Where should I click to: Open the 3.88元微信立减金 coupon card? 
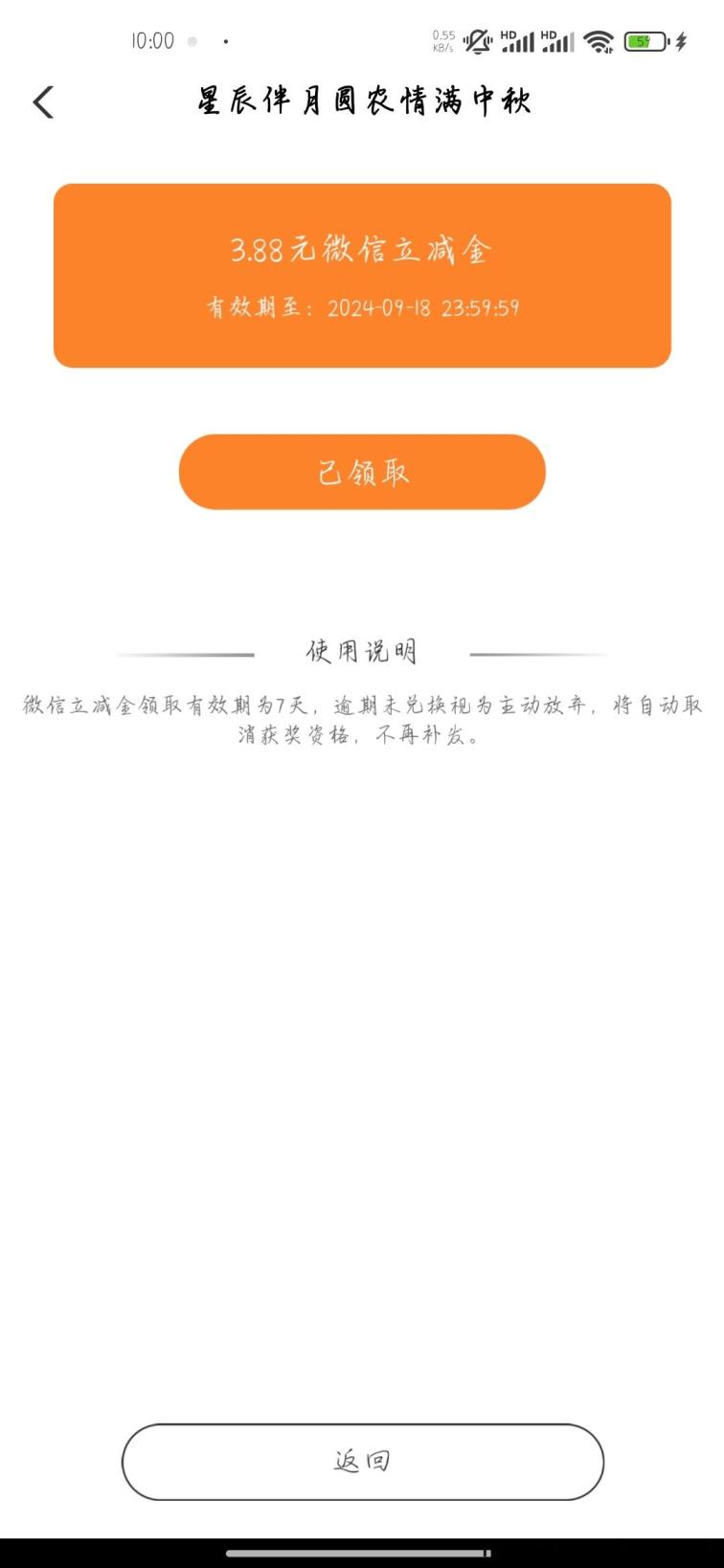(362, 276)
